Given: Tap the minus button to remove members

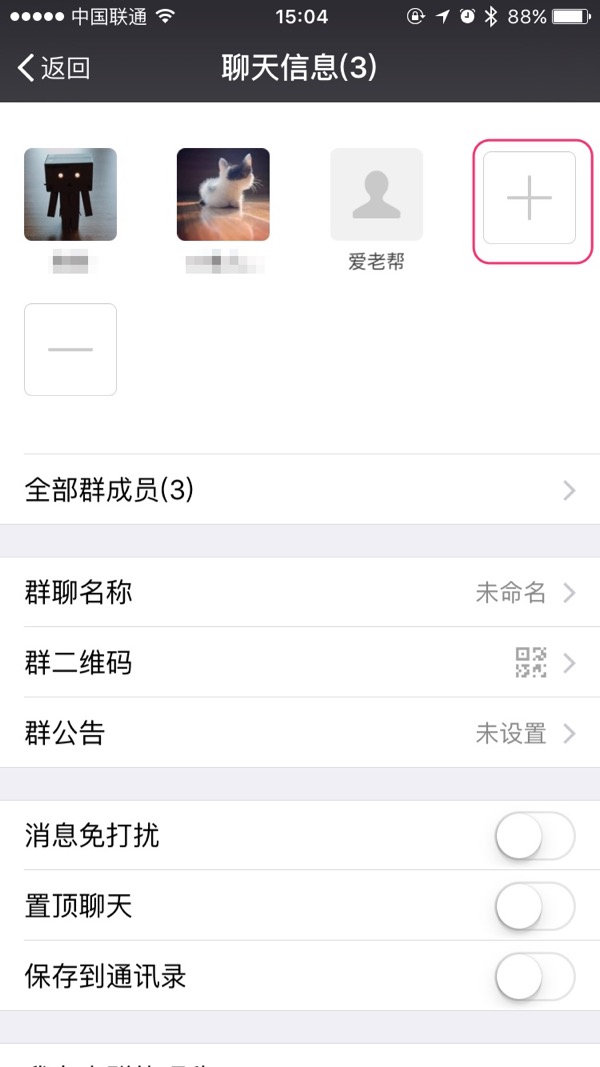Looking at the screenshot, I should 70,349.
